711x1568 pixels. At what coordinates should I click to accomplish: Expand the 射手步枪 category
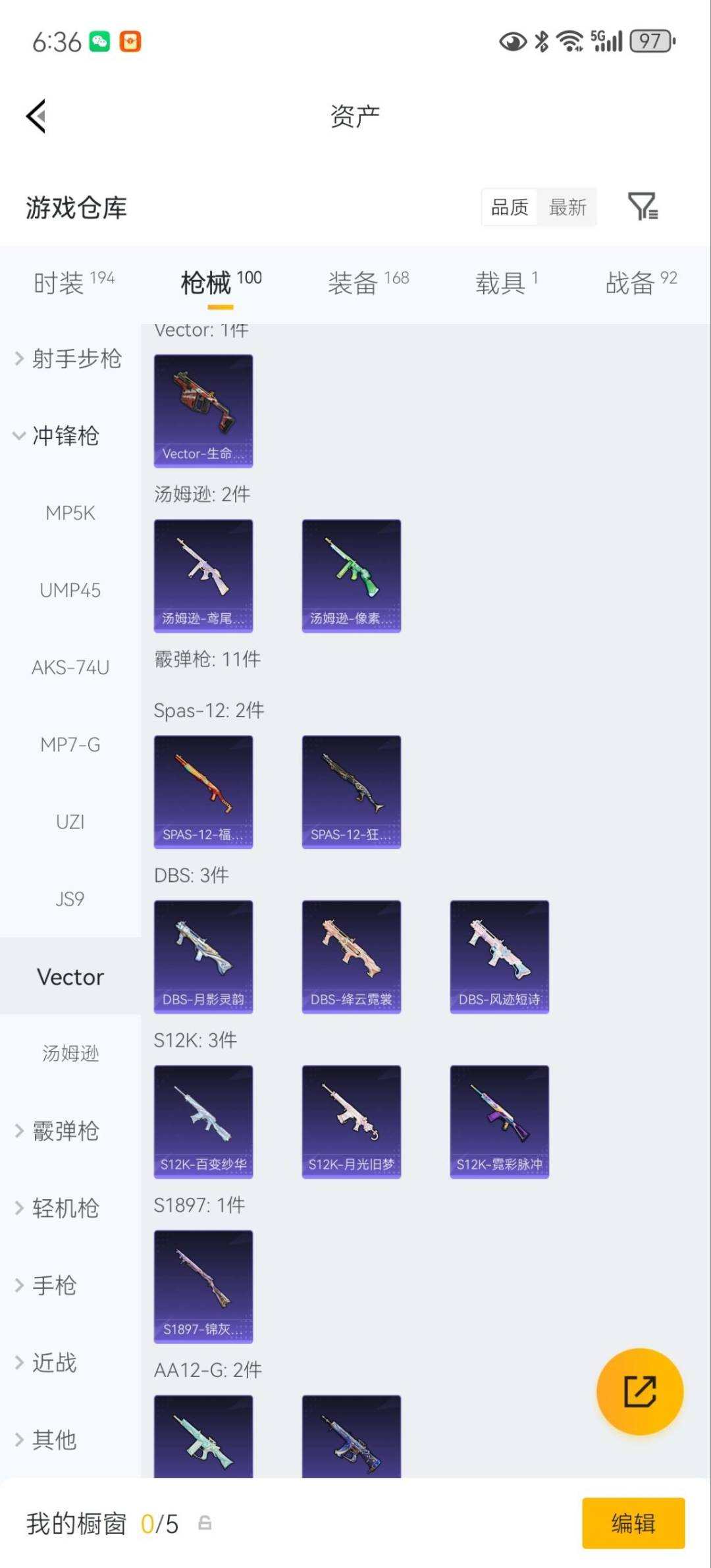pyautogui.click(x=70, y=359)
